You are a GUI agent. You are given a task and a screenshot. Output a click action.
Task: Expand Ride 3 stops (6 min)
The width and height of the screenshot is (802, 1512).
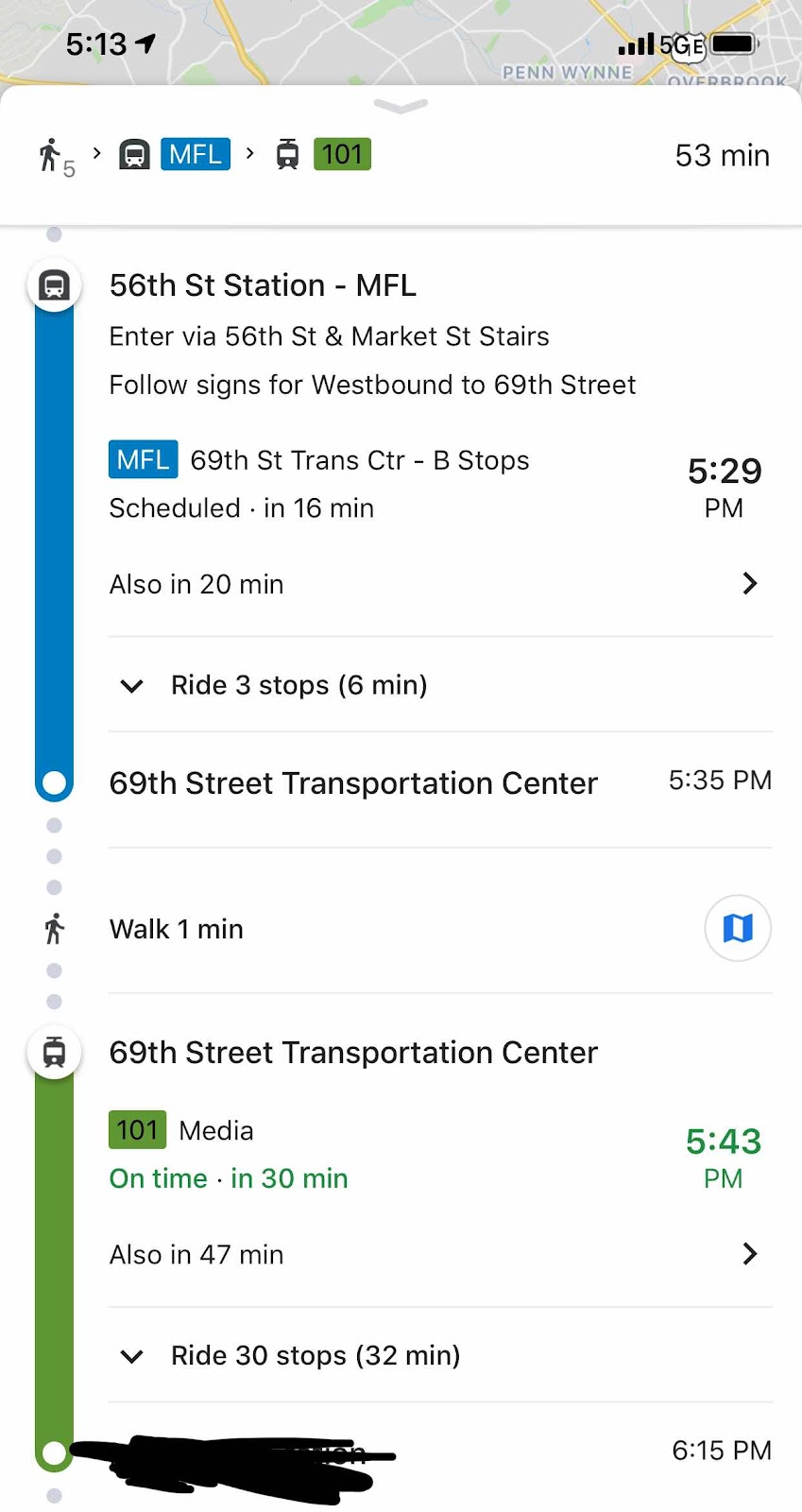point(440,685)
